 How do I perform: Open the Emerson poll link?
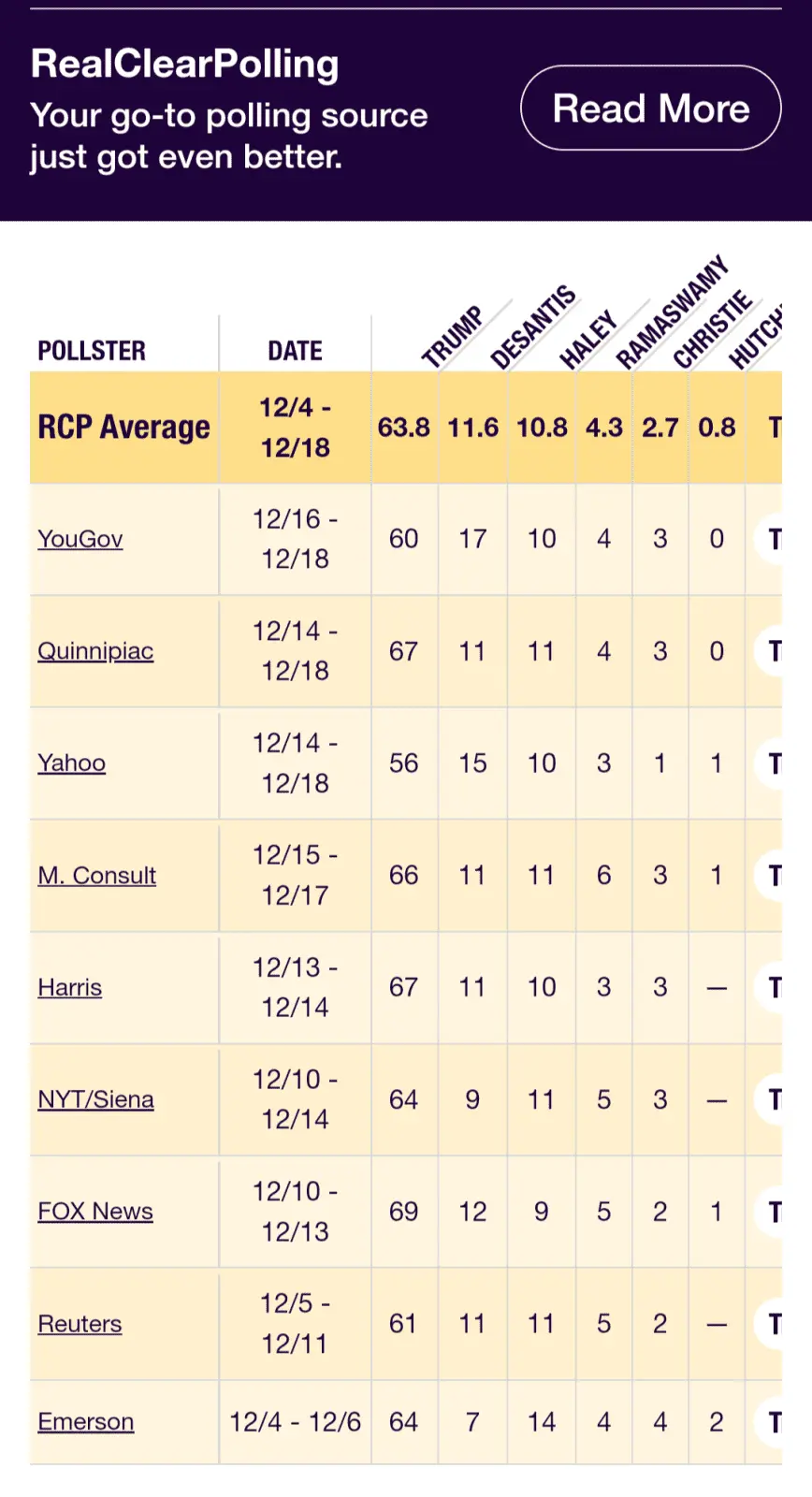86,1422
